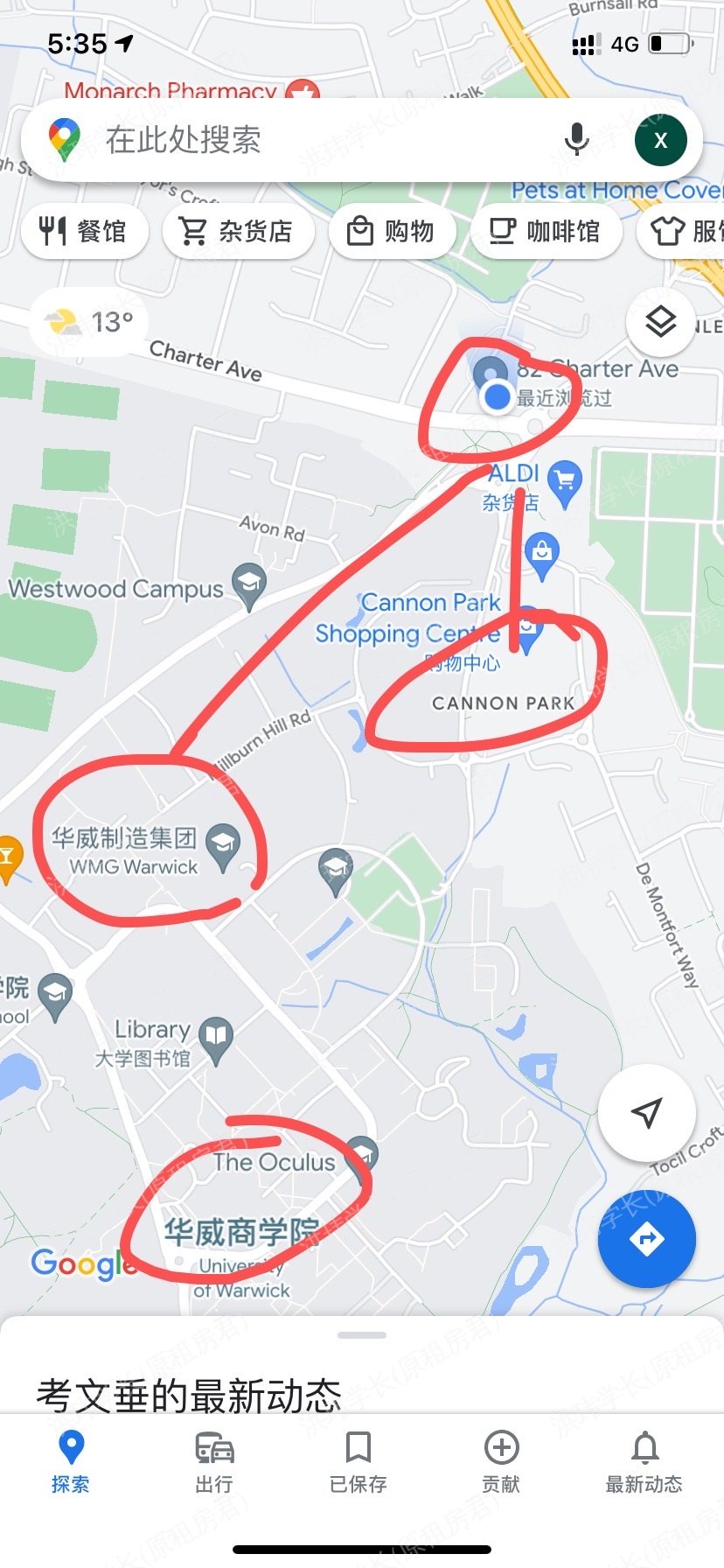The image size is (724, 1568).
Task: Select the 探索 explore tab
Action: pyautogui.click(x=70, y=1463)
